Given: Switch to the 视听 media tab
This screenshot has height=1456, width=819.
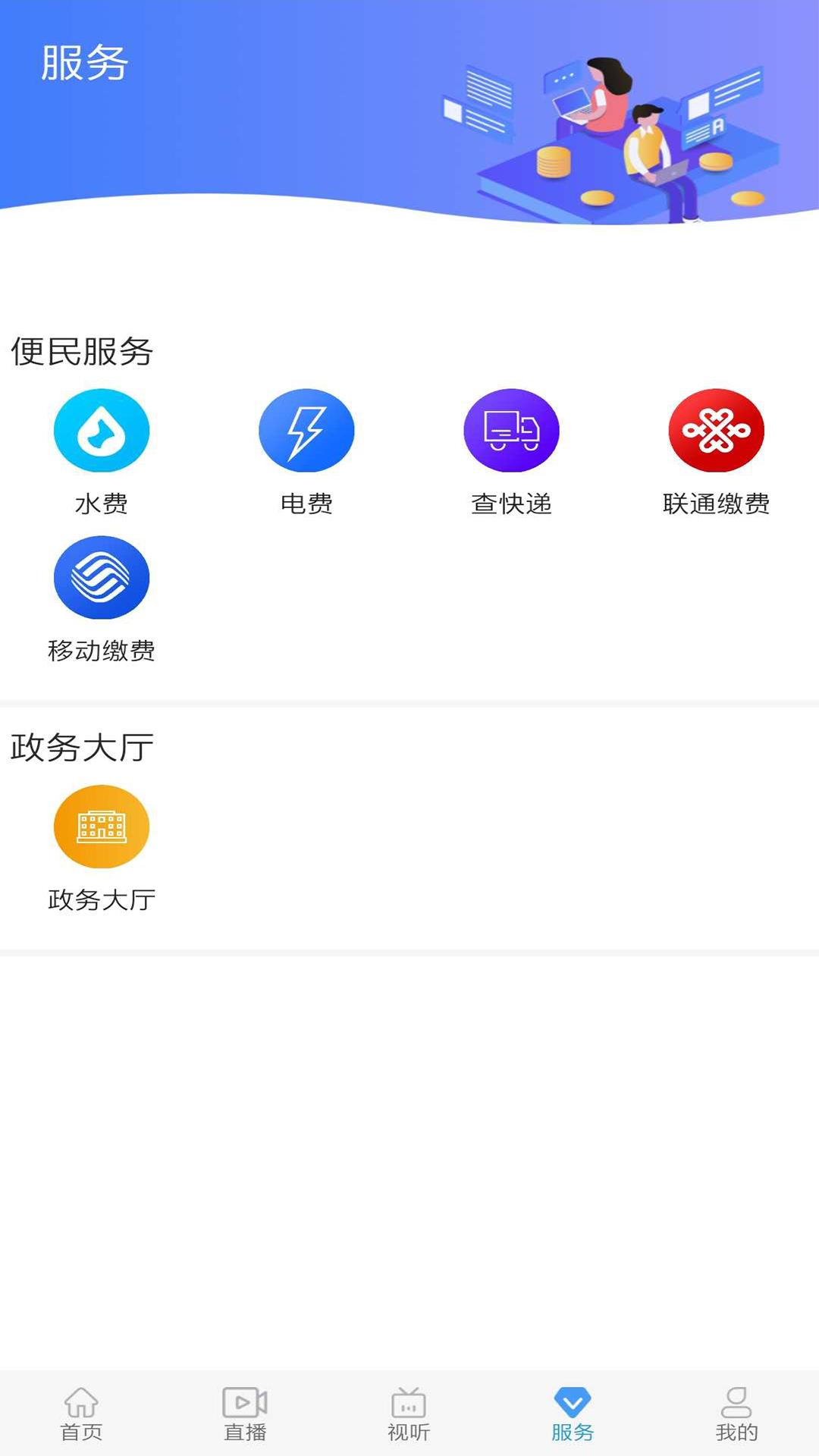Looking at the screenshot, I should pyautogui.click(x=409, y=1414).
